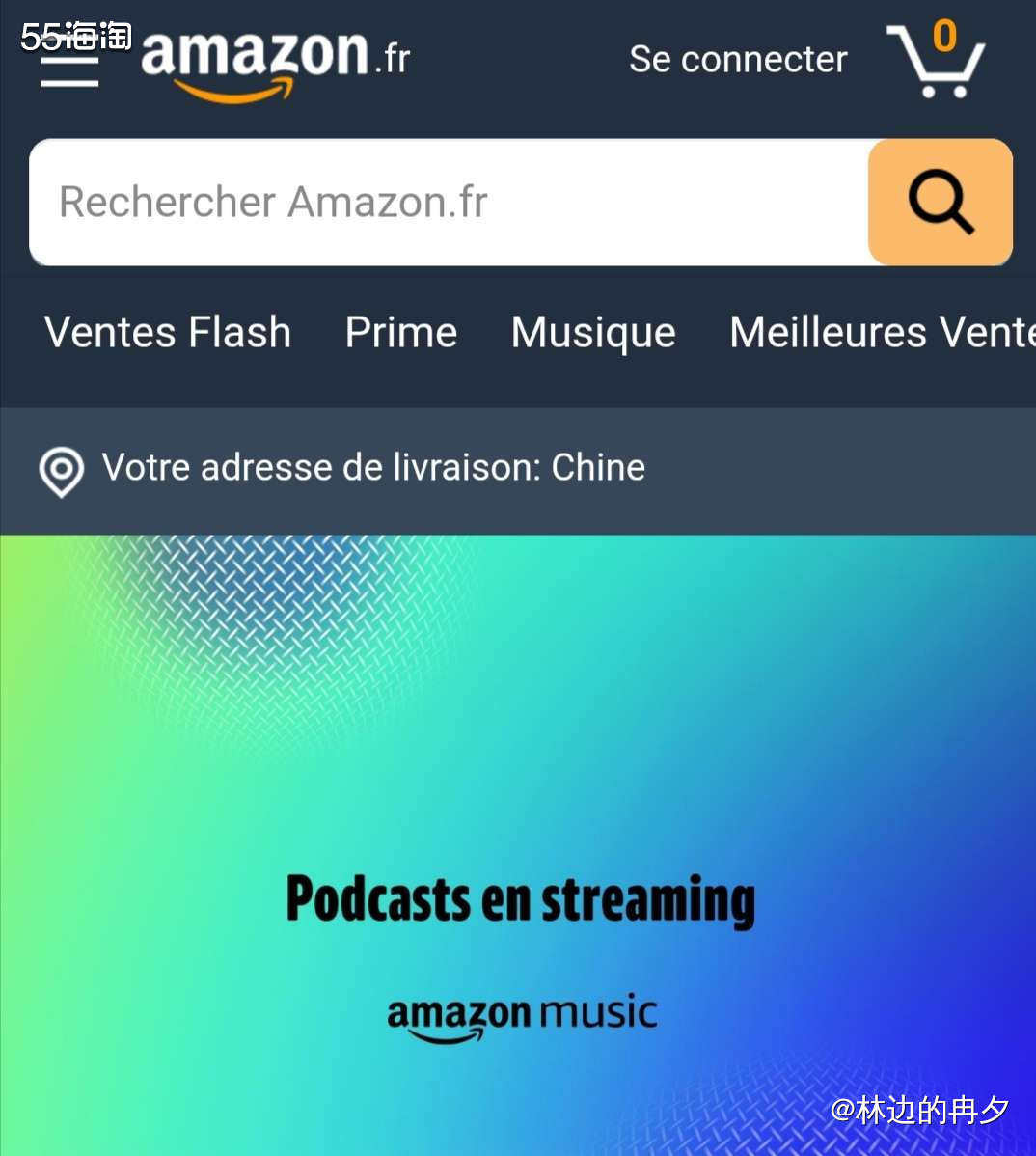Change delivery address from Chine
Image resolution: width=1036 pixels, height=1156 pixels.
(x=373, y=468)
